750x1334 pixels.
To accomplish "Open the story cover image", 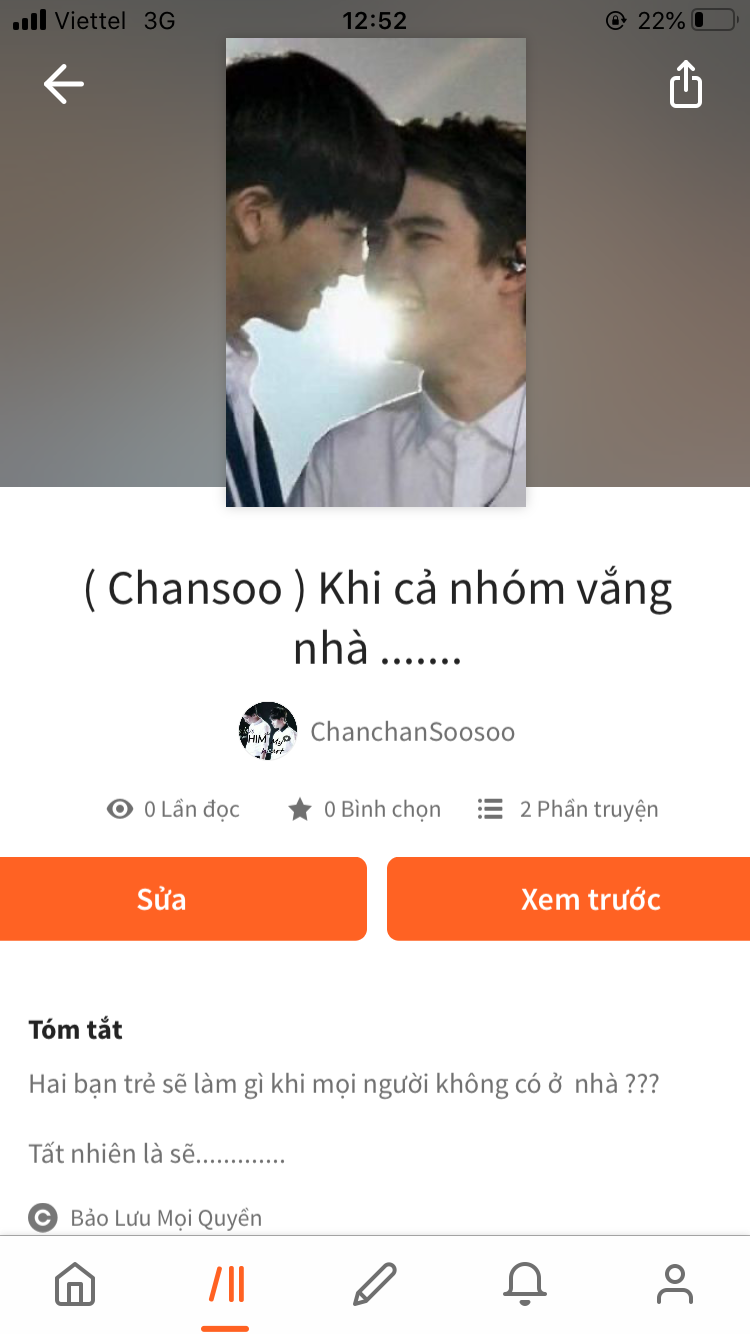I will pos(375,272).
